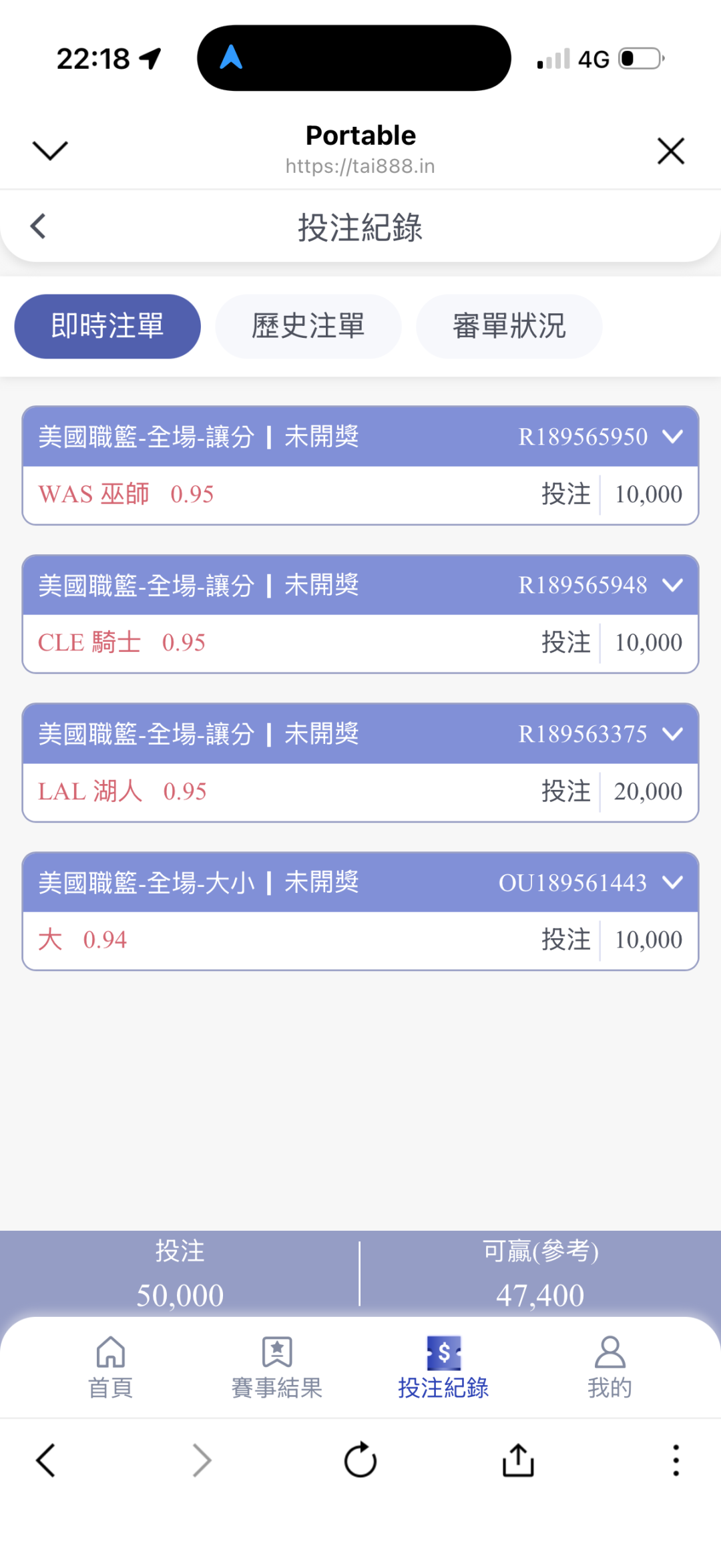Collapse the browser with the down chevron

50,151
